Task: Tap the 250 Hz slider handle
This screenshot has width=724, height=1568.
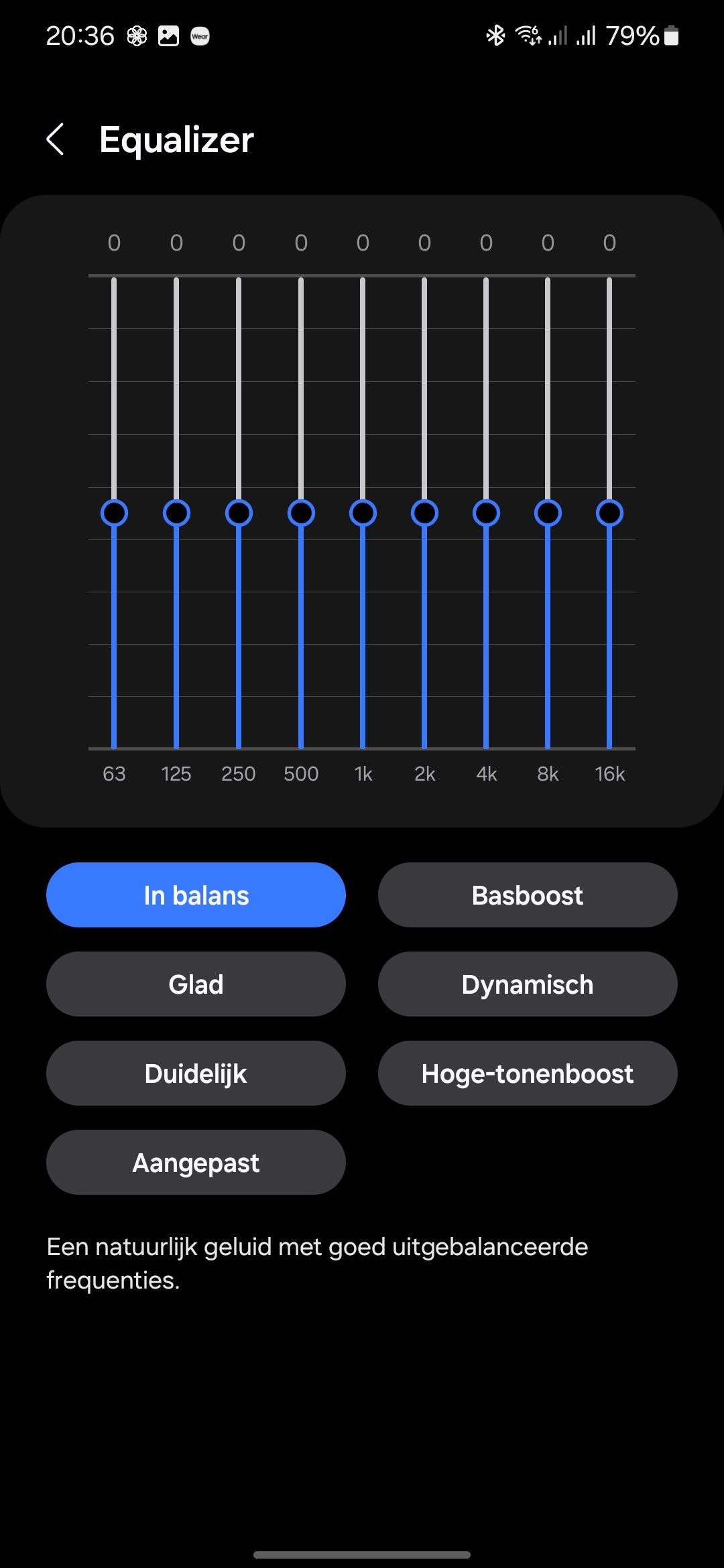Action: pyautogui.click(x=239, y=513)
